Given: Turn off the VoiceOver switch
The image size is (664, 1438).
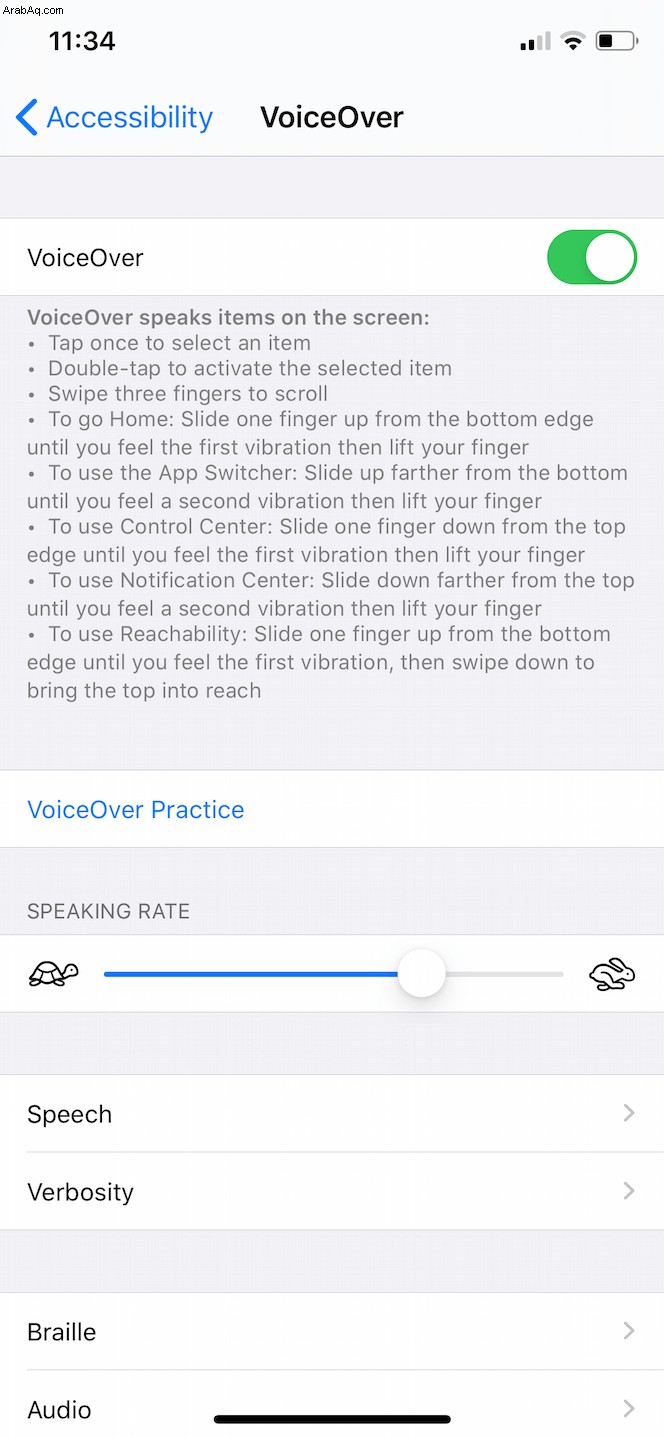Looking at the screenshot, I should click(591, 258).
